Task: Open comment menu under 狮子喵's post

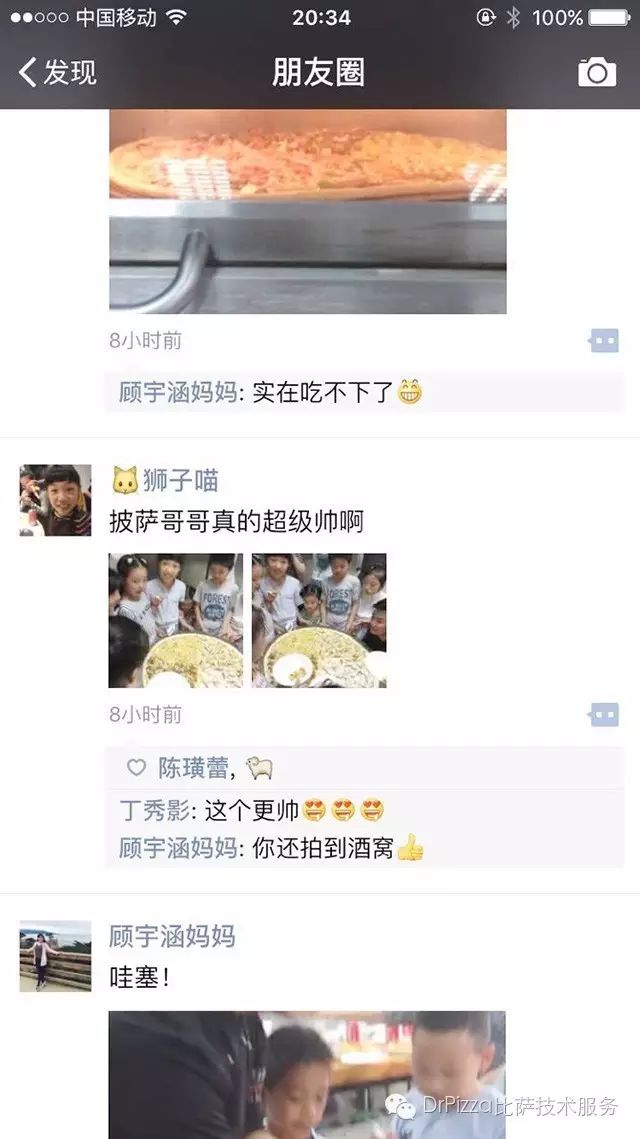Action: 603,714
